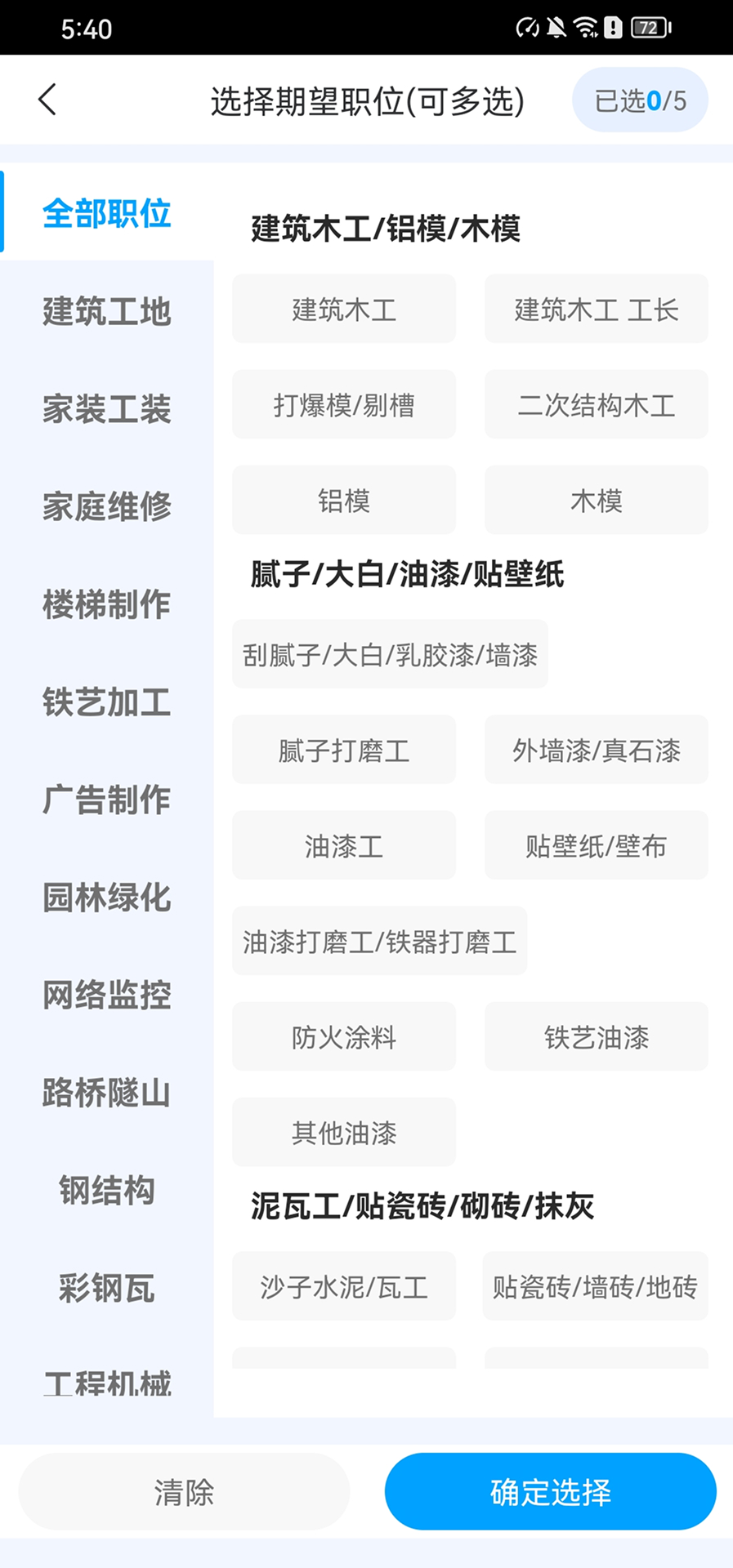Choose the 木模 position
Image resolution: width=733 pixels, height=1568 pixels.
point(596,501)
